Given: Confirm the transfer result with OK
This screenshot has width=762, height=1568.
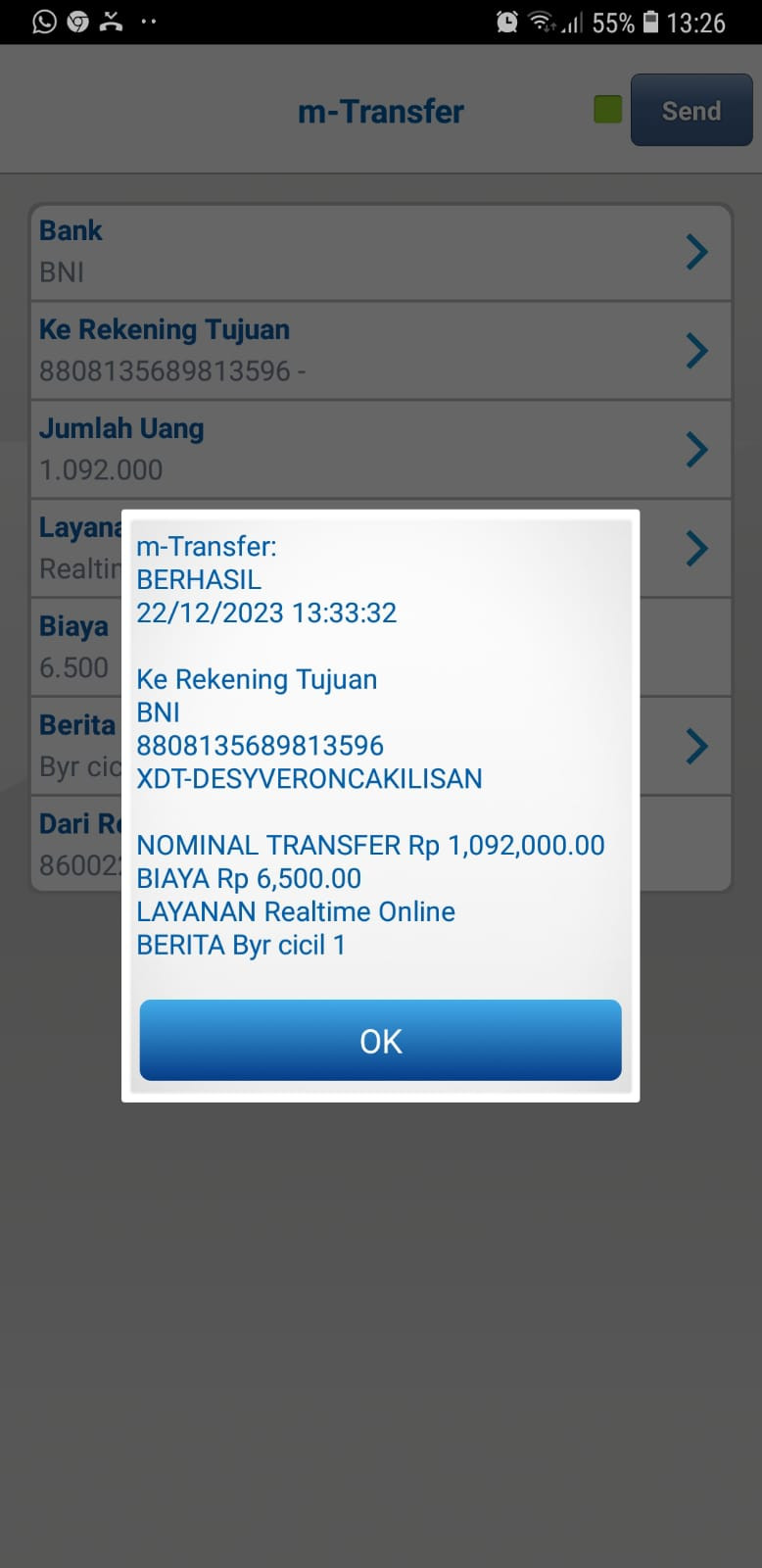Looking at the screenshot, I should (x=380, y=1040).
